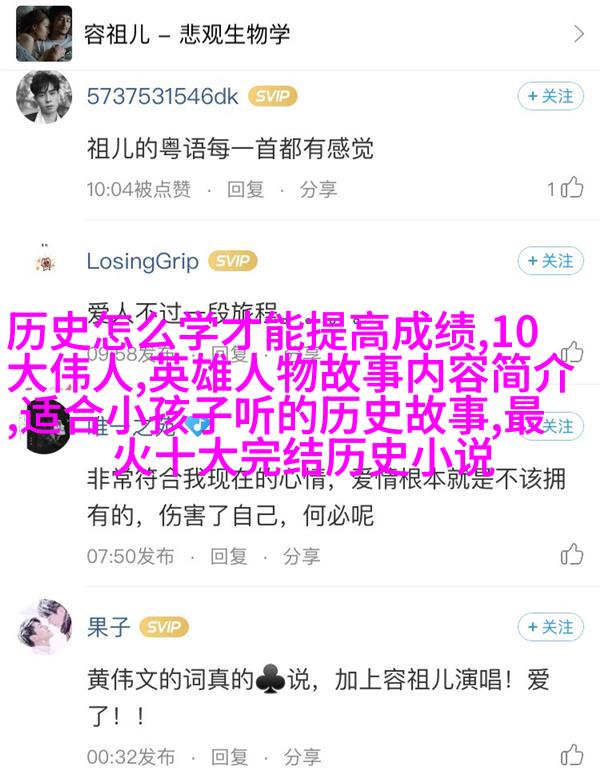The height and width of the screenshot is (778, 600).
Task: Like 果子's comment
Action: tap(571, 754)
